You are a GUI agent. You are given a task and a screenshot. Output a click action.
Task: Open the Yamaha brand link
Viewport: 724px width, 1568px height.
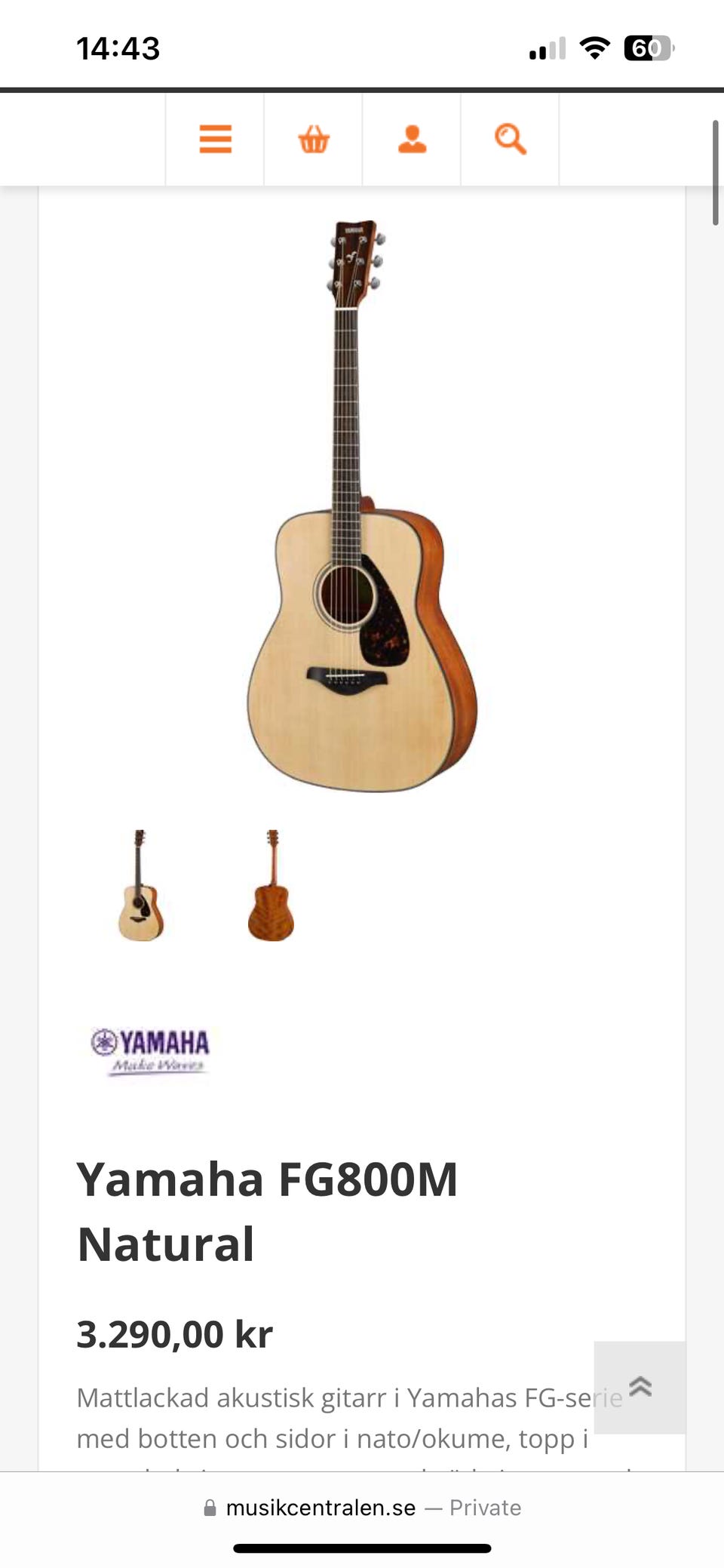coord(150,1050)
